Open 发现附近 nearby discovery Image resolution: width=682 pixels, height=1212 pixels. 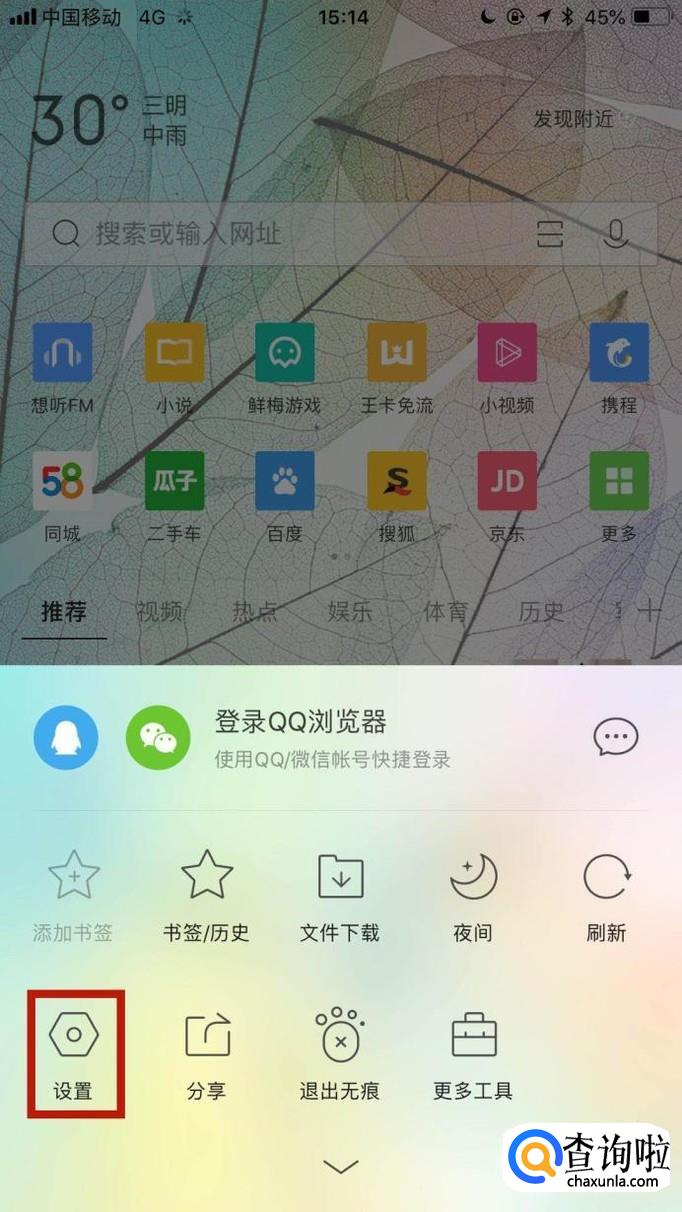click(573, 118)
